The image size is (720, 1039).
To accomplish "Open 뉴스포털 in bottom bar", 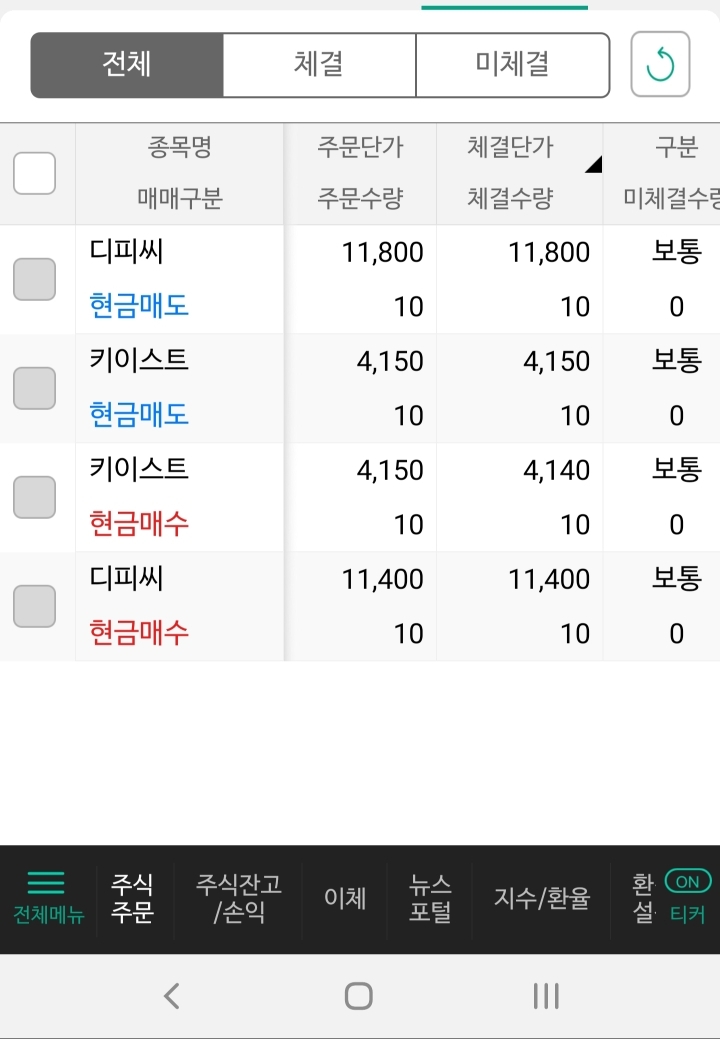I will tap(430, 899).
